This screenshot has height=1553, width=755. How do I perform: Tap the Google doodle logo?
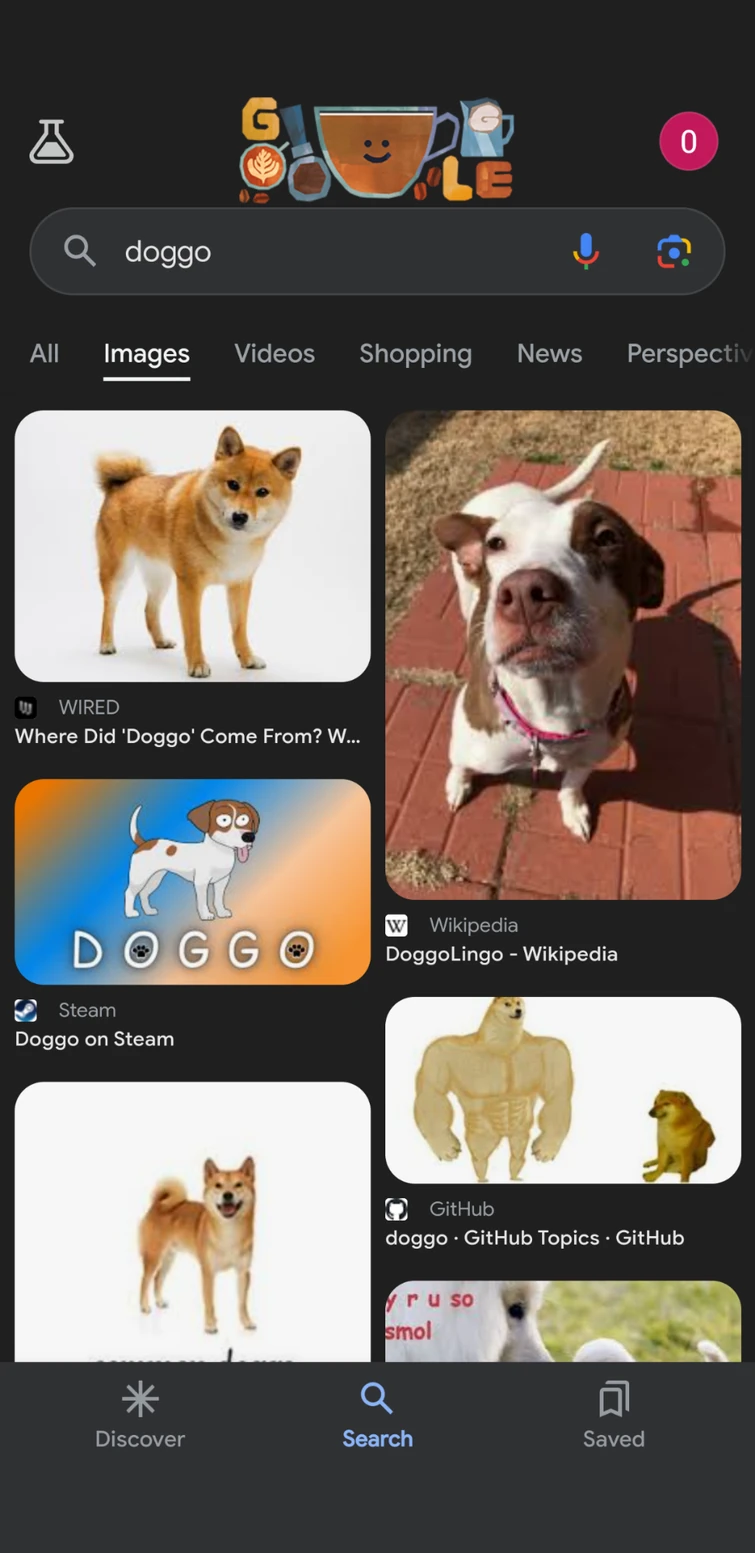pyautogui.click(x=377, y=150)
